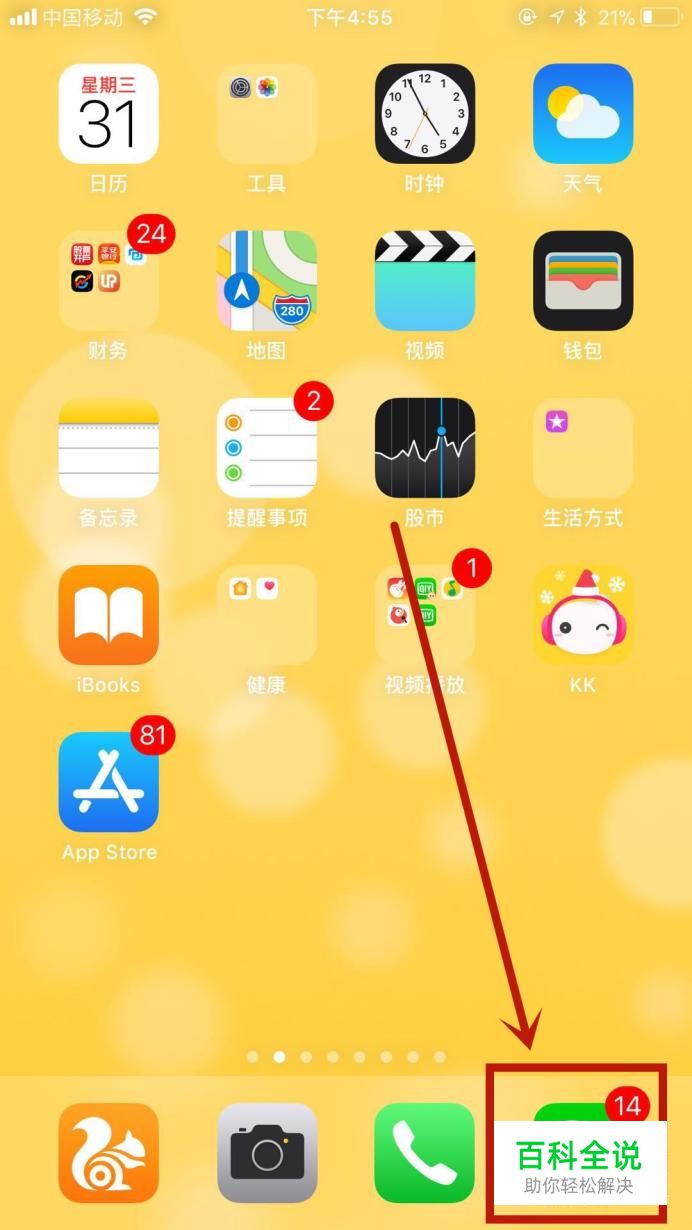The width and height of the screenshot is (692, 1230).
Task: Open the 财务 folder
Action: click(108, 281)
